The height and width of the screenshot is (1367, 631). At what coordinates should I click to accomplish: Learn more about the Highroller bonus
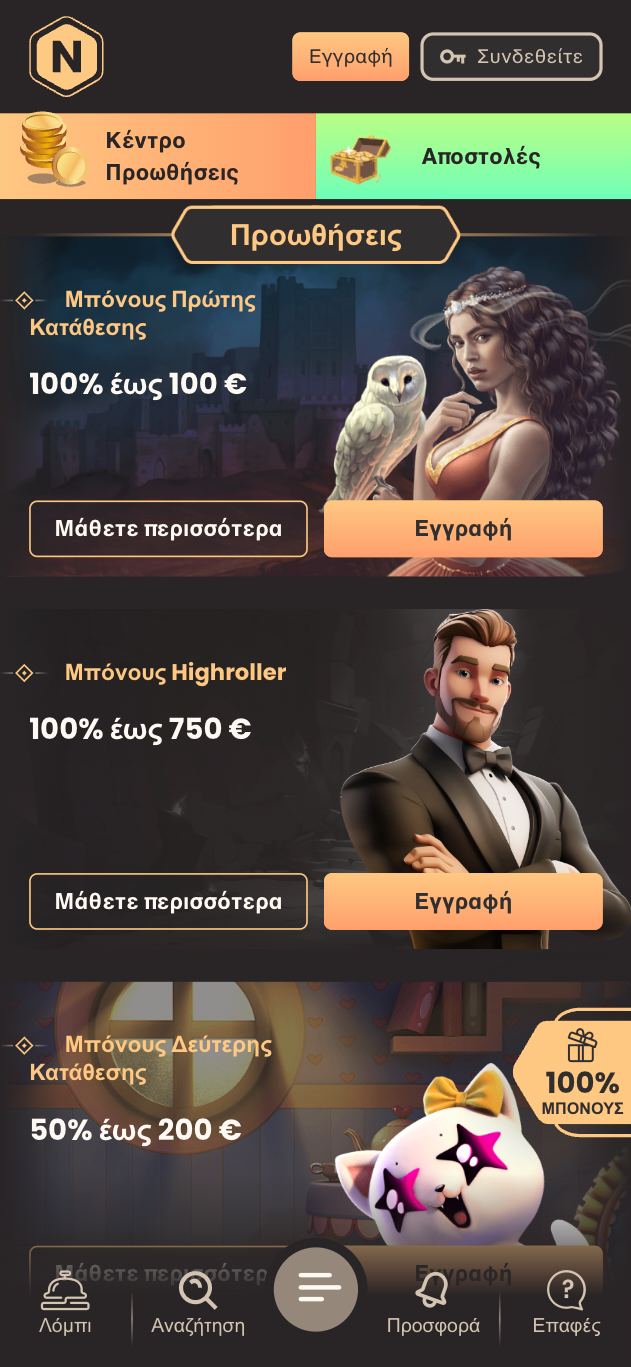pos(168,901)
